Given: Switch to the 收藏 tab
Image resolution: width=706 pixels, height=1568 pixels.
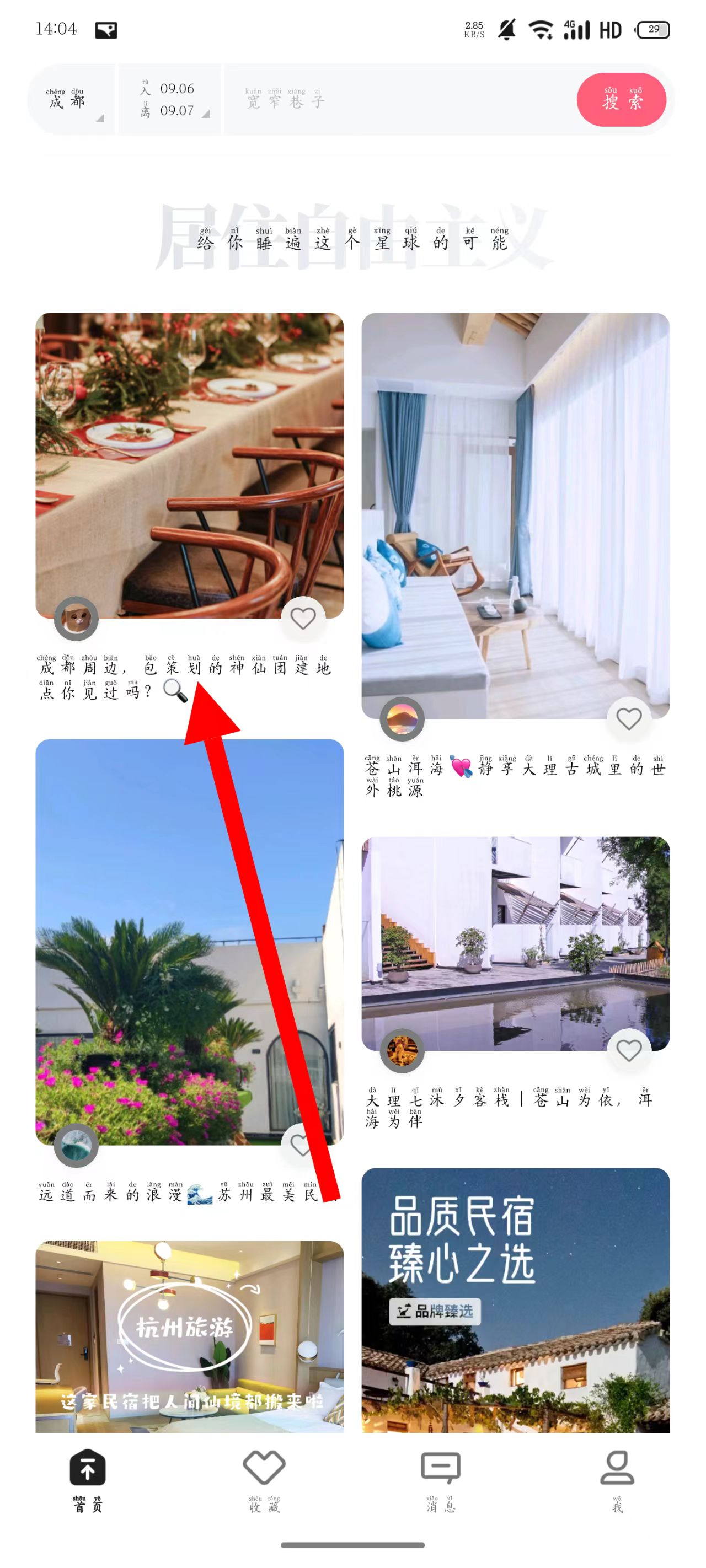Looking at the screenshot, I should pyautogui.click(x=264, y=1479).
